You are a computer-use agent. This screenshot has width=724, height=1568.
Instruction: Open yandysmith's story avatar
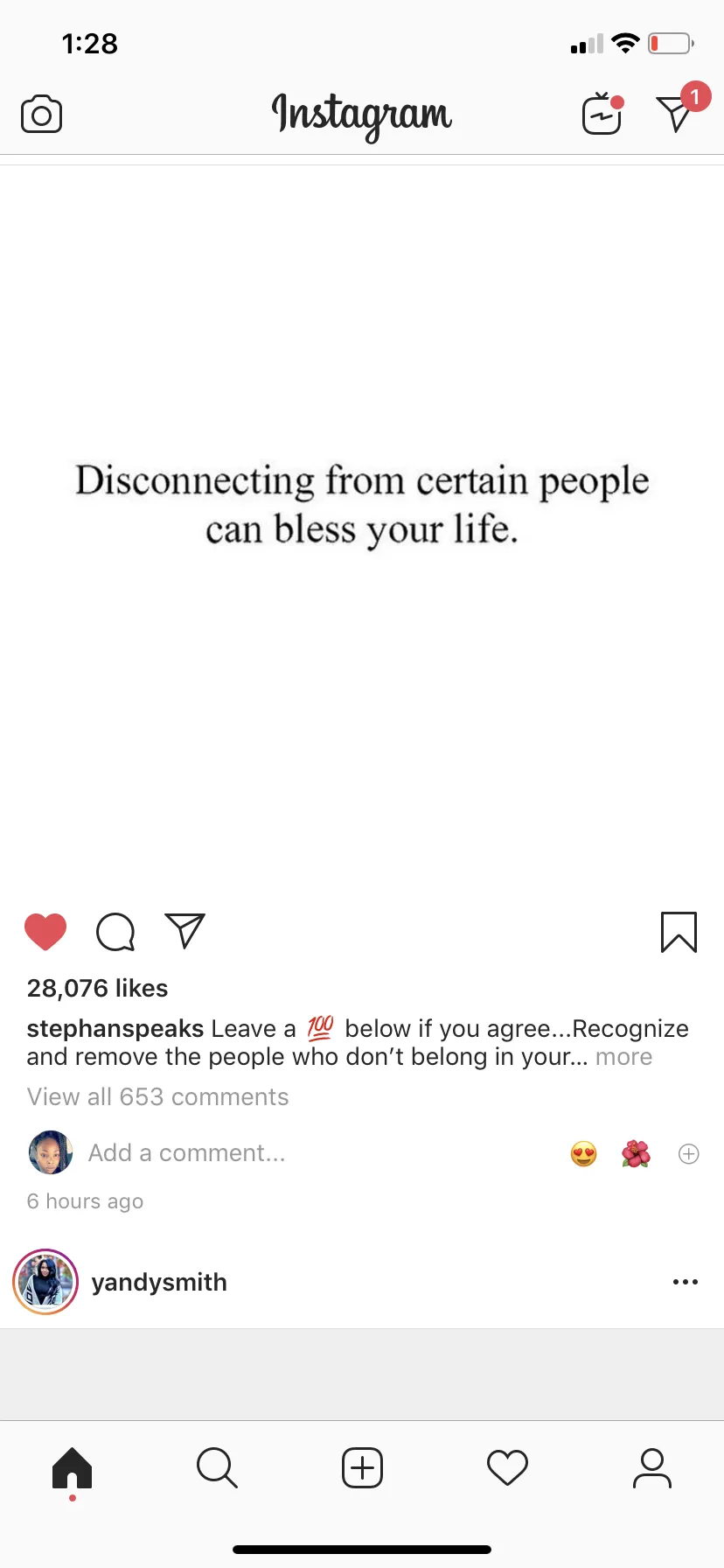click(x=45, y=1282)
